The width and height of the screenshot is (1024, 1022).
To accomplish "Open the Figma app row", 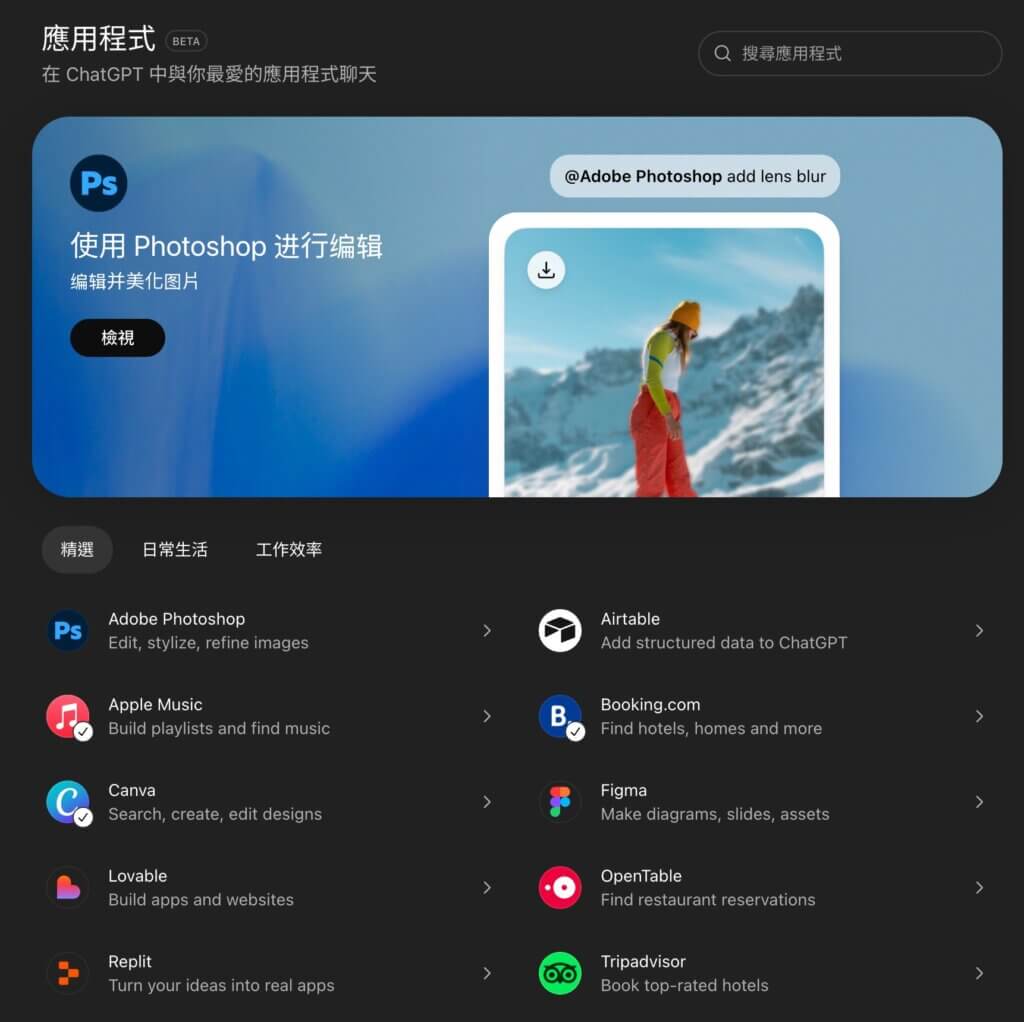I will pyautogui.click(x=762, y=802).
